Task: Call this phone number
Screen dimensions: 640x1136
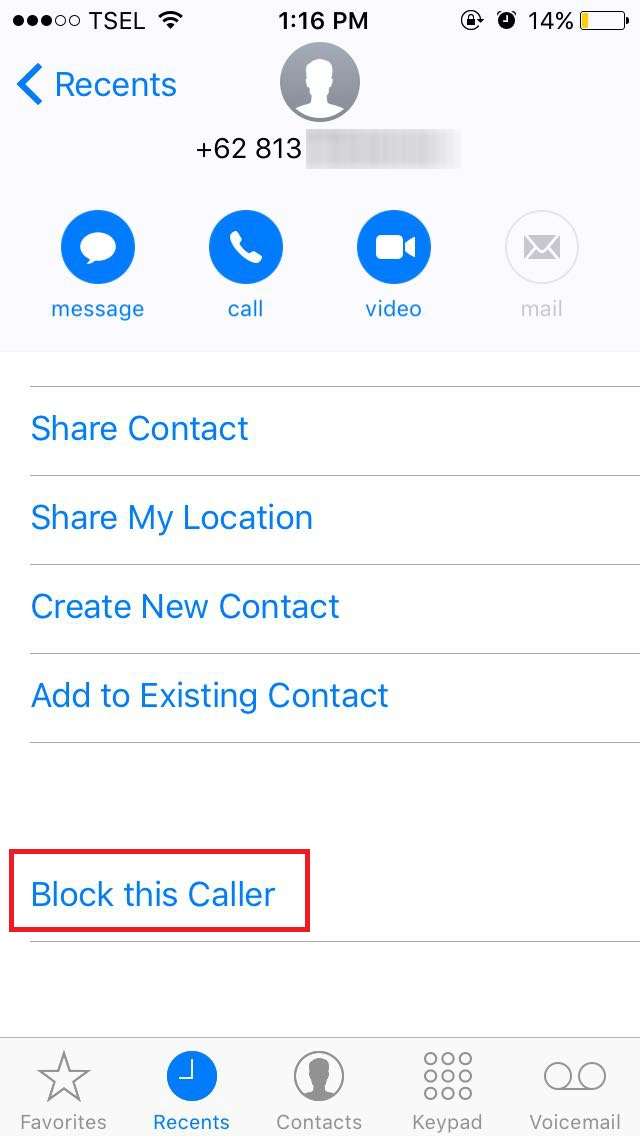Action: click(245, 247)
